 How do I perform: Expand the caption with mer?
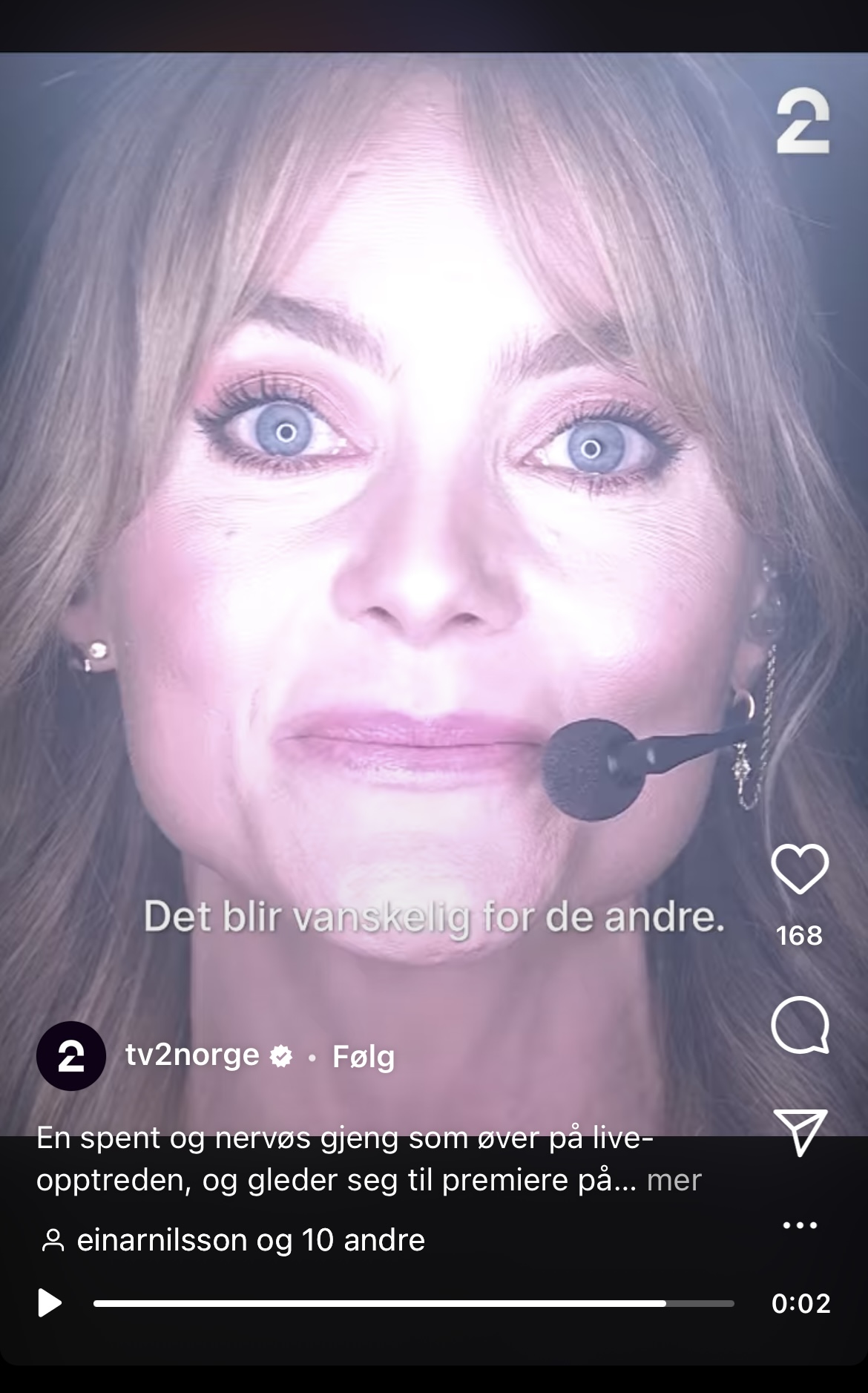pos(674,1180)
